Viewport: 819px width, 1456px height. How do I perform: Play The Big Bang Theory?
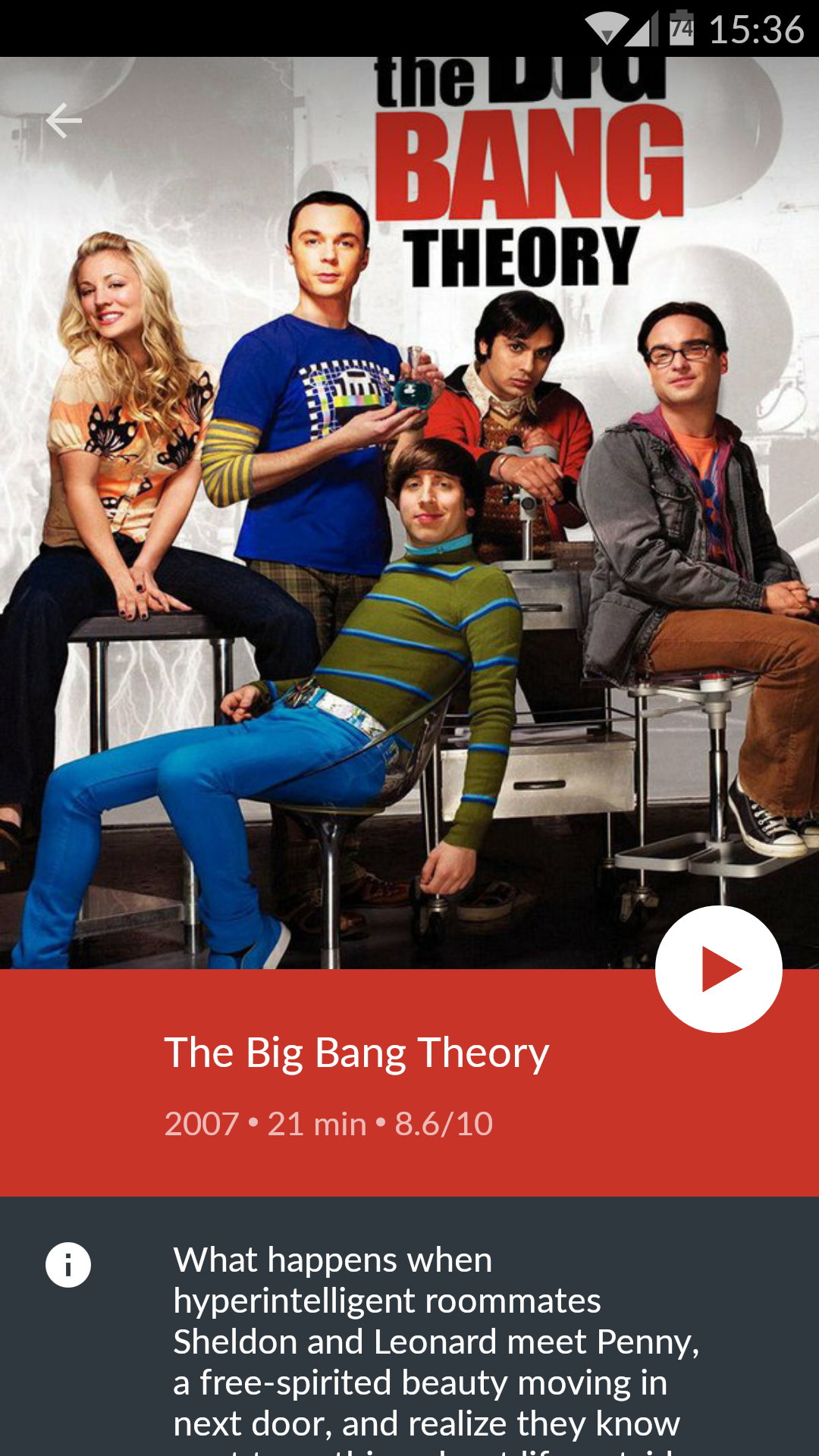[718, 968]
